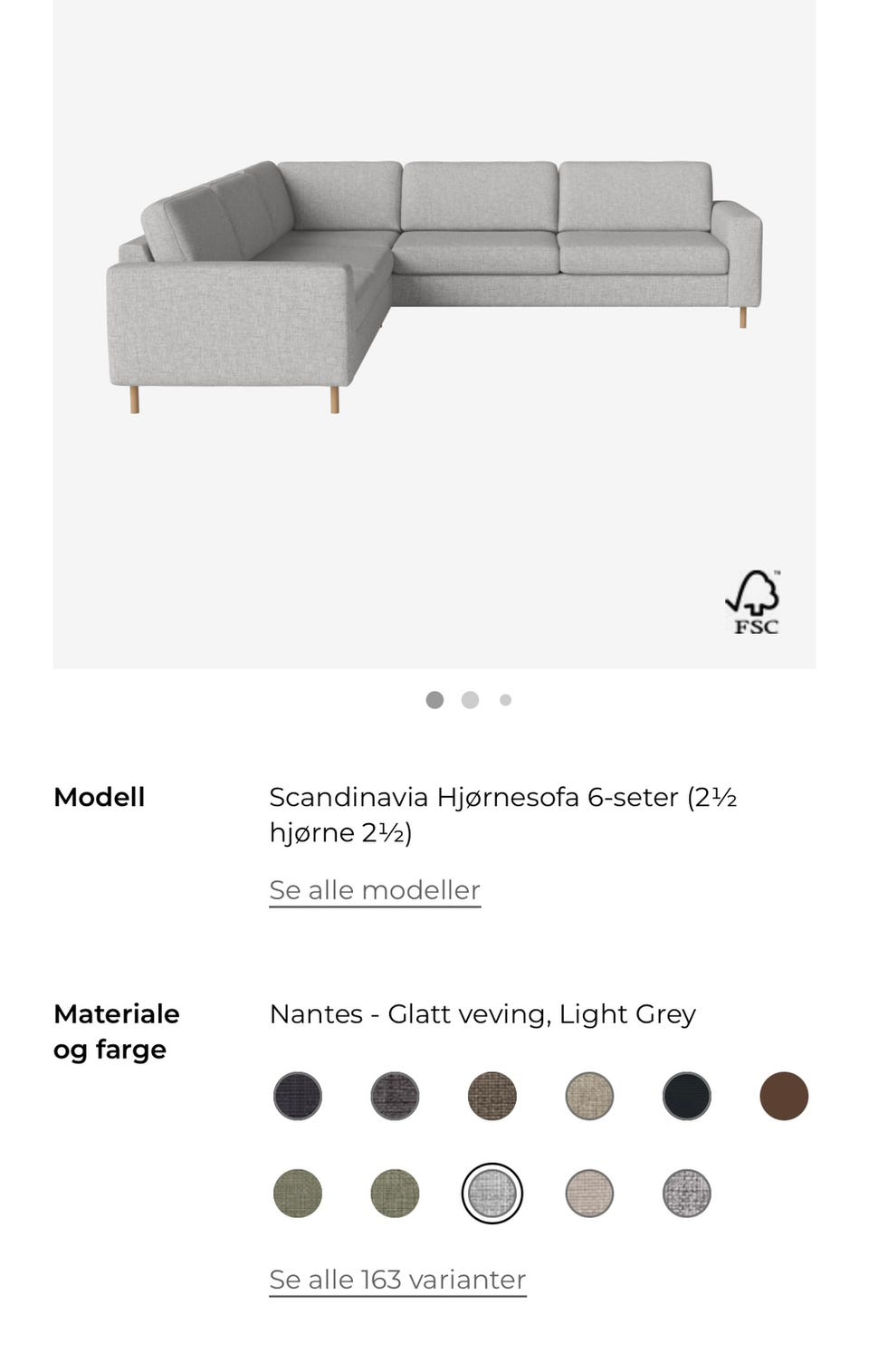Screen dimensions: 869x1372
Task: Select the beige fabric swatch
Action: click(x=589, y=1096)
